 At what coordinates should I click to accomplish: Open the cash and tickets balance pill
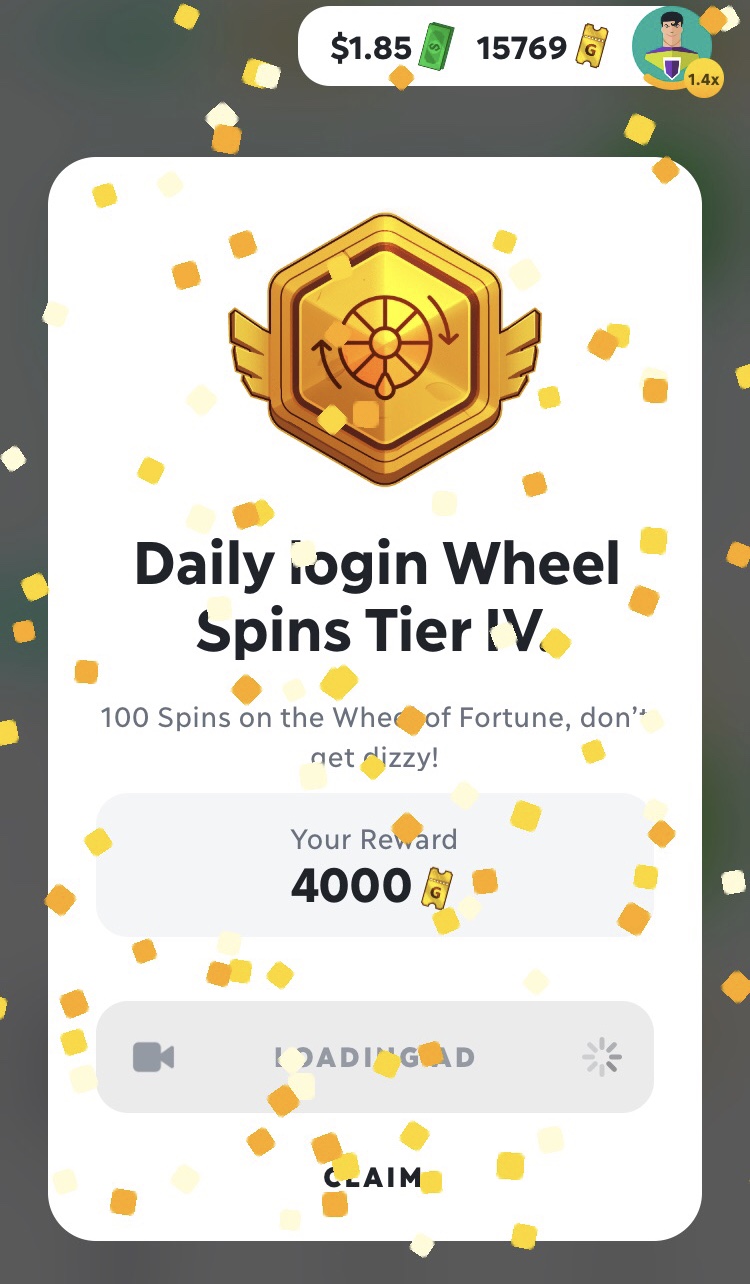[x=465, y=48]
